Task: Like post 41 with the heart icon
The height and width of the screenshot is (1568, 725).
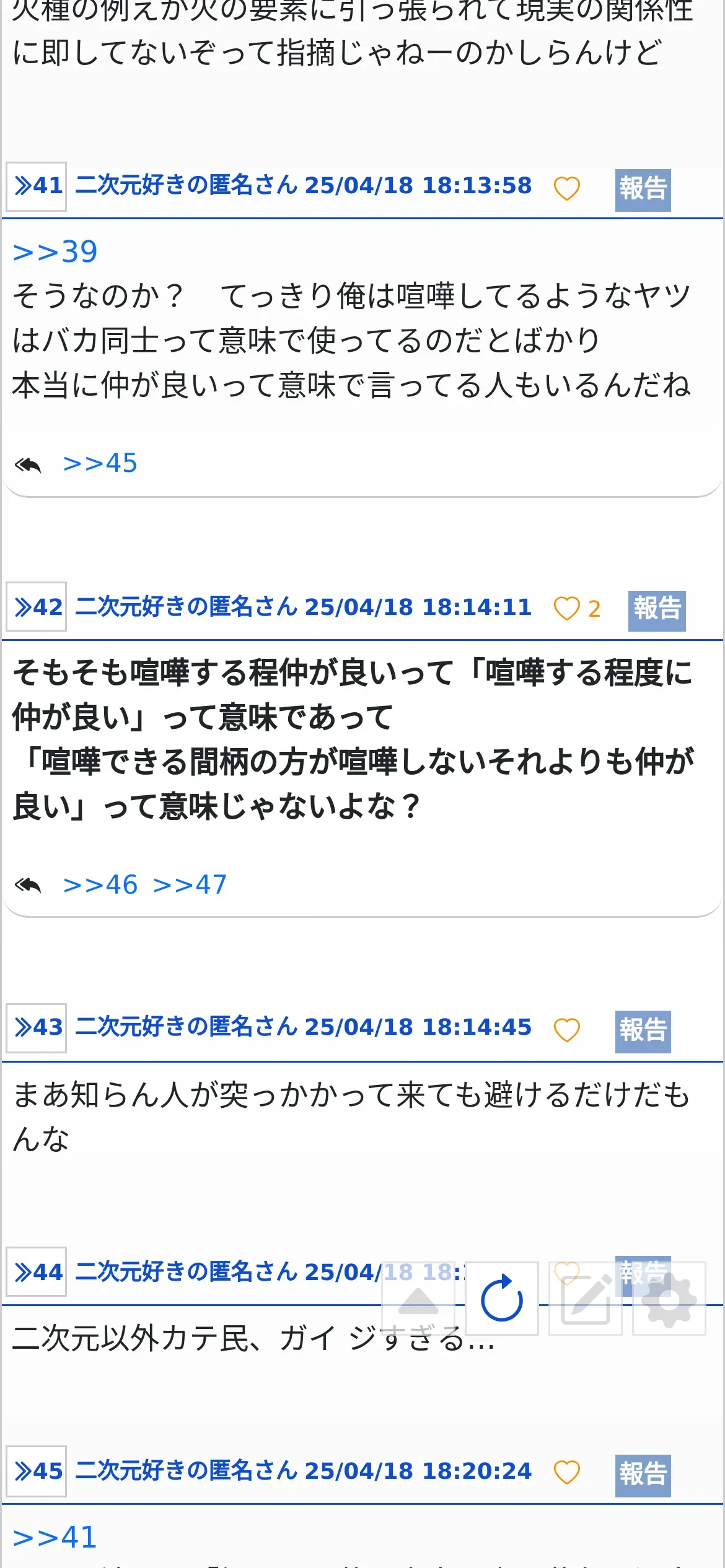Action: point(566,188)
